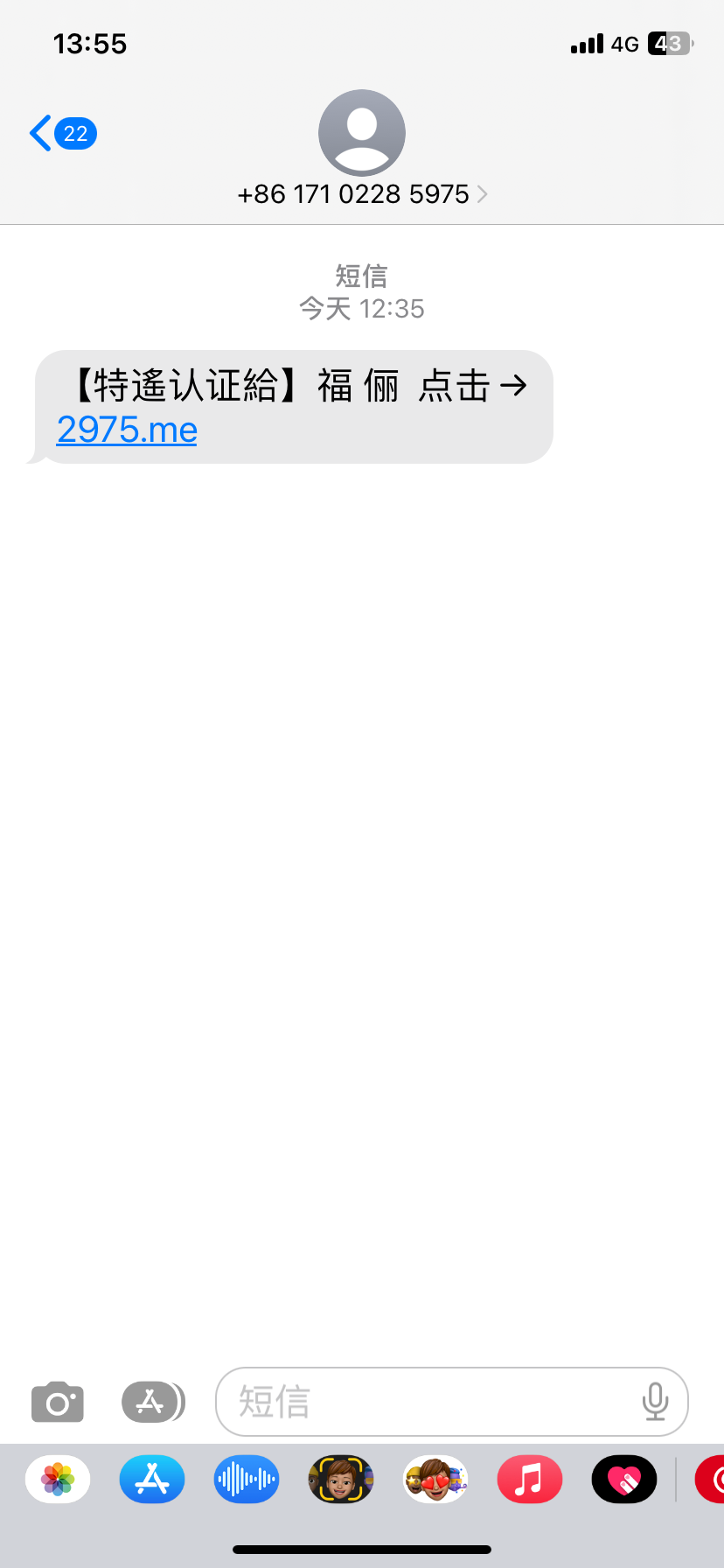Viewport: 724px width, 1568px height.
Task: Go back to the messages list
Action: click(61, 134)
